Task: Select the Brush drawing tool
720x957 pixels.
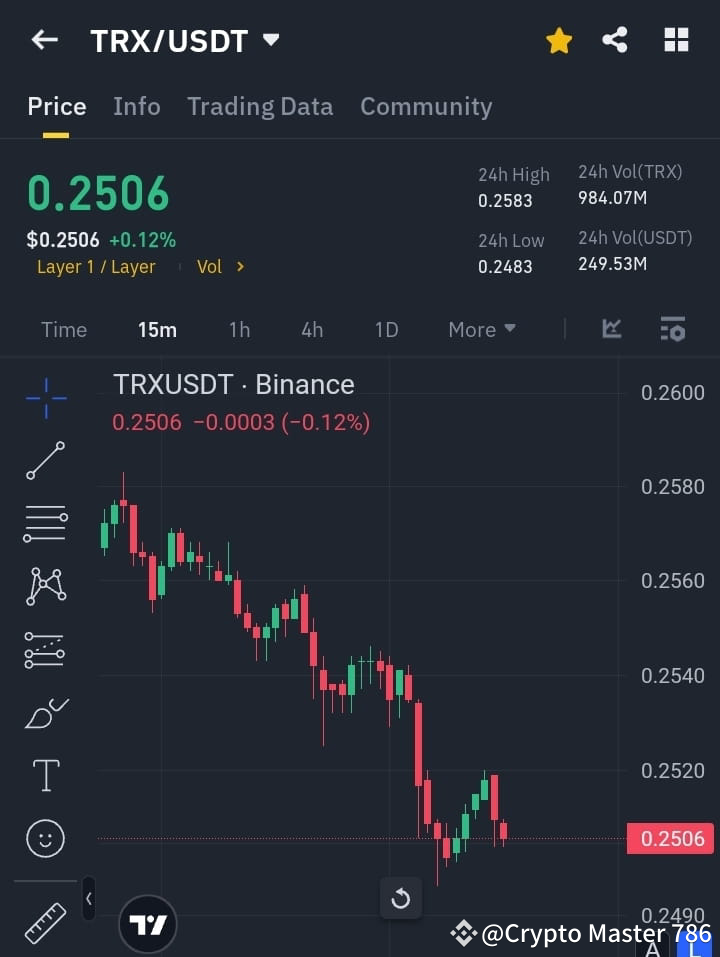Action: [x=45, y=712]
